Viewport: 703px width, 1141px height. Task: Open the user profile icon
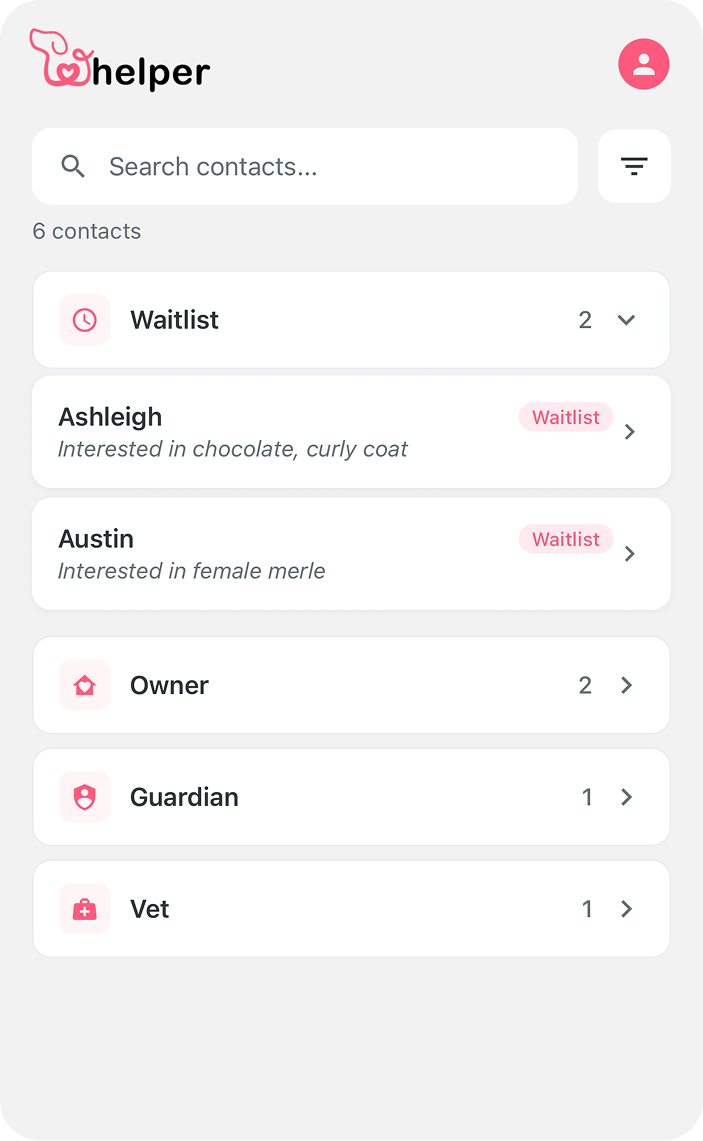click(643, 65)
